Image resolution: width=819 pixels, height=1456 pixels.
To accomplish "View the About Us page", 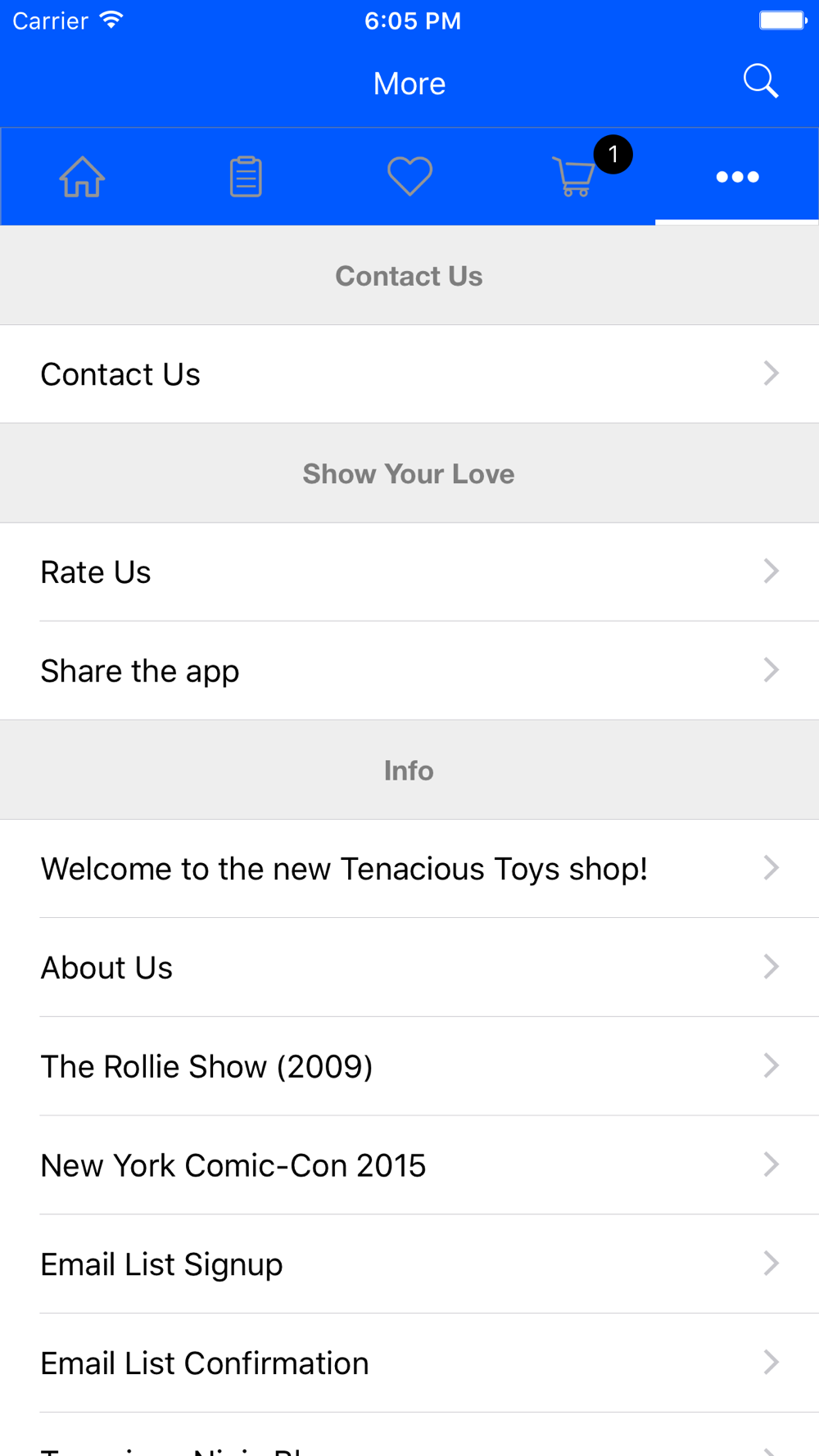I will click(409, 968).
